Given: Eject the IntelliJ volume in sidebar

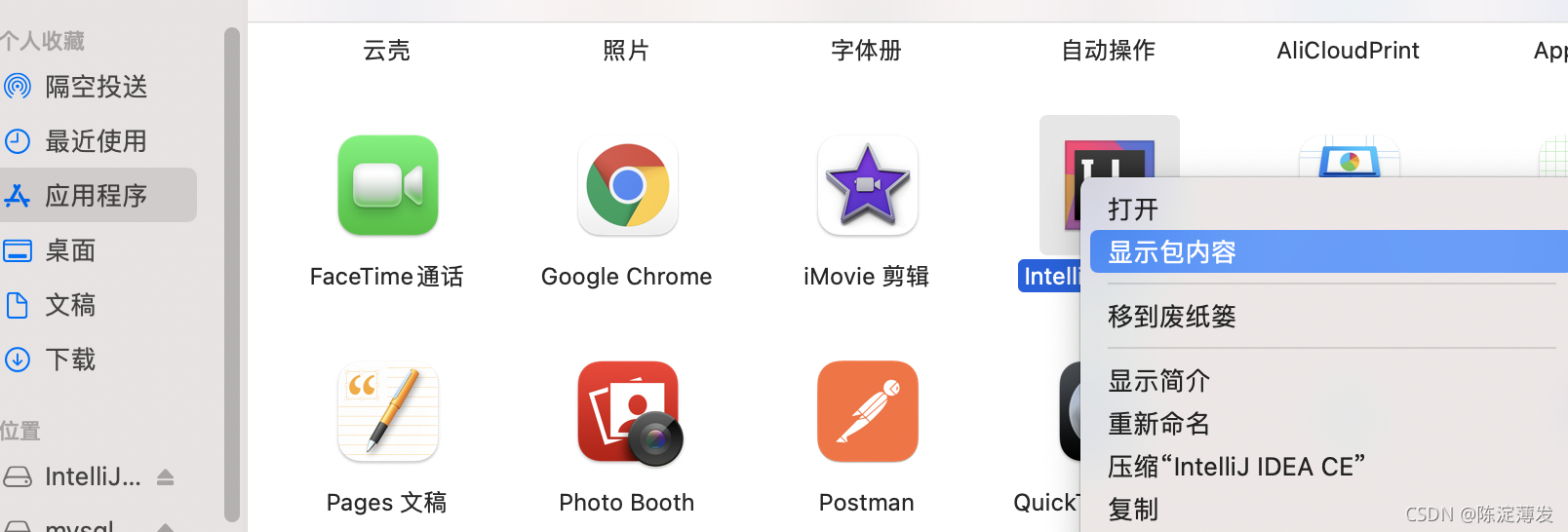Looking at the screenshot, I should (166, 476).
